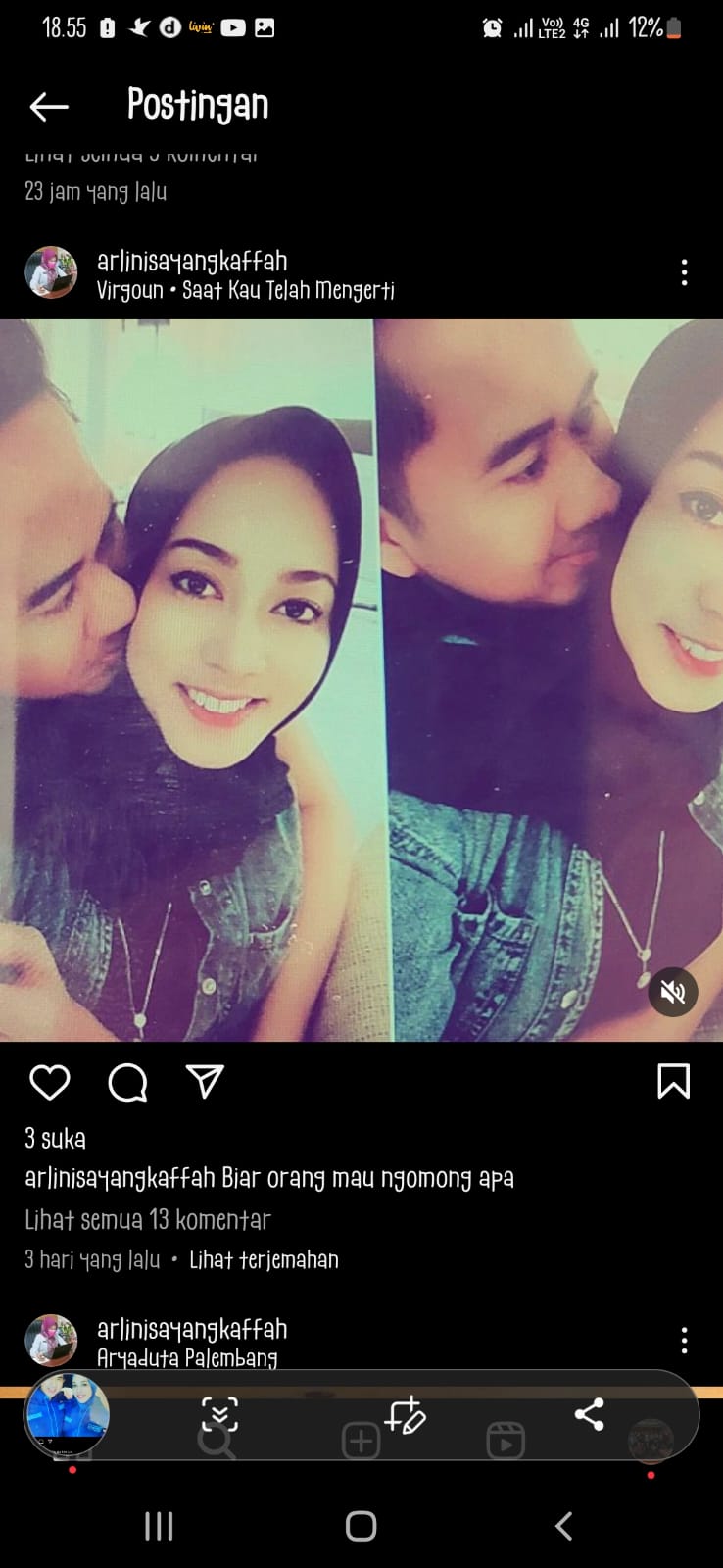Go to the home screen
This screenshot has height=1568, width=723.
click(x=361, y=1526)
